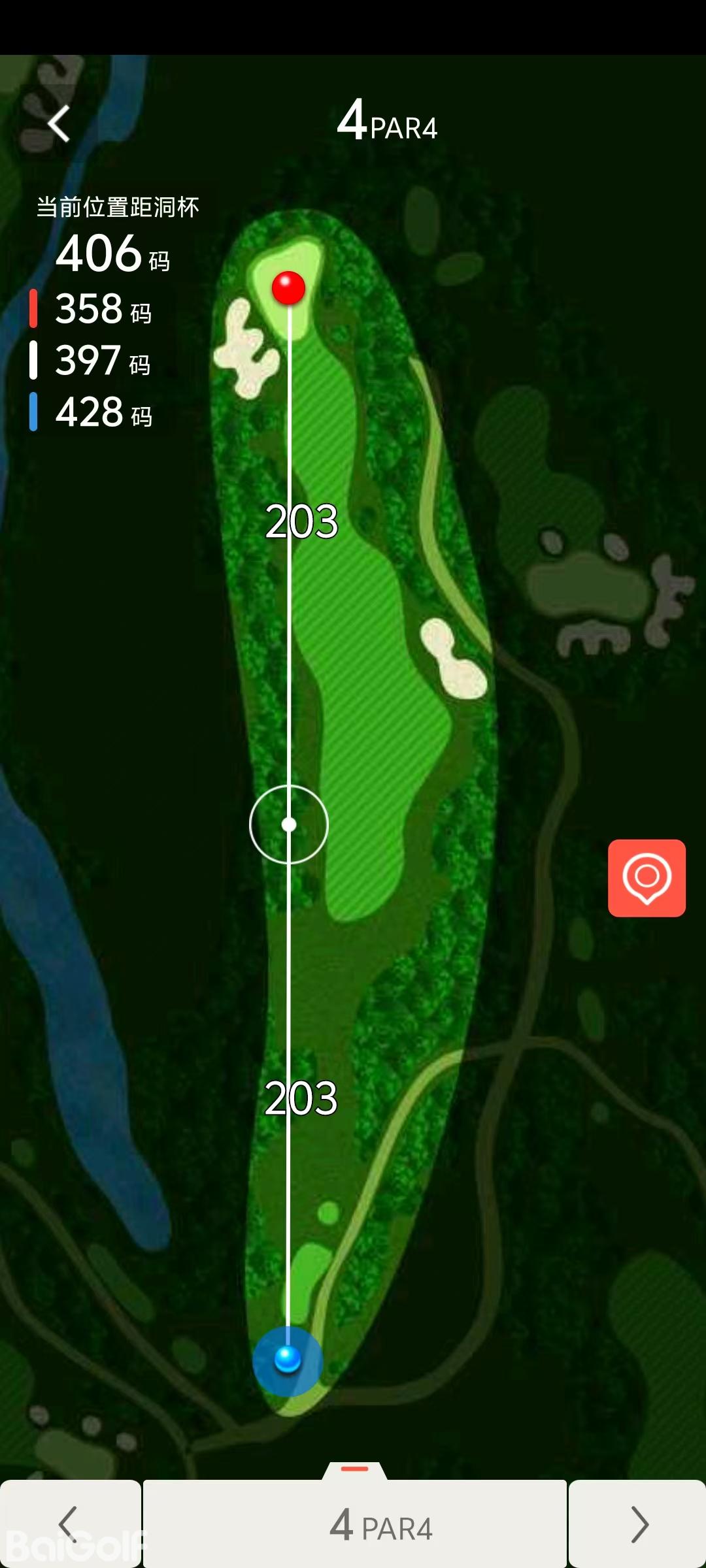Open the hole 4 PAR4 selector
Image resolution: width=706 pixels, height=1568 pixels.
(x=355, y=1524)
